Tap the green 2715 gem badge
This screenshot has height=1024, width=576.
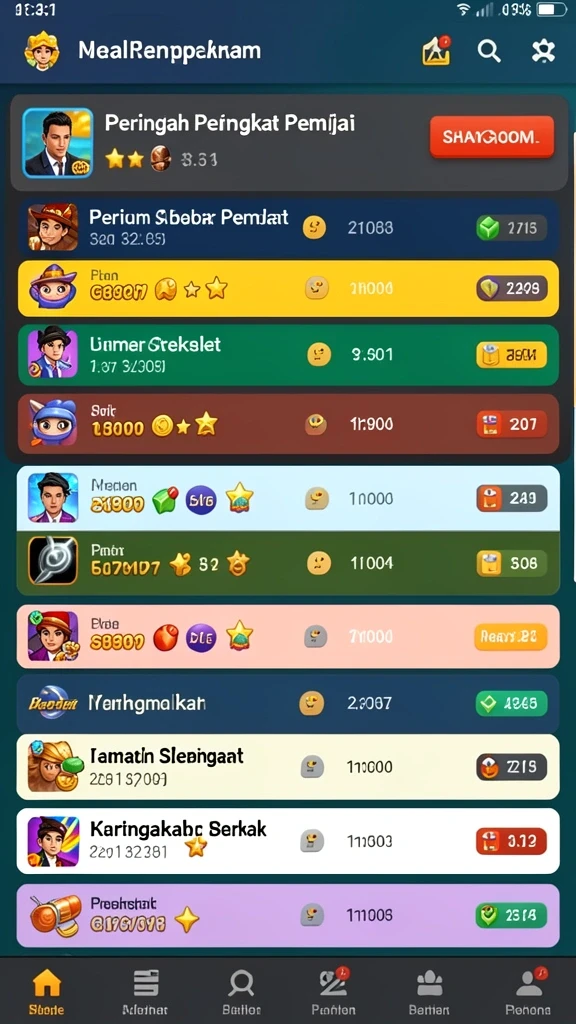point(511,228)
